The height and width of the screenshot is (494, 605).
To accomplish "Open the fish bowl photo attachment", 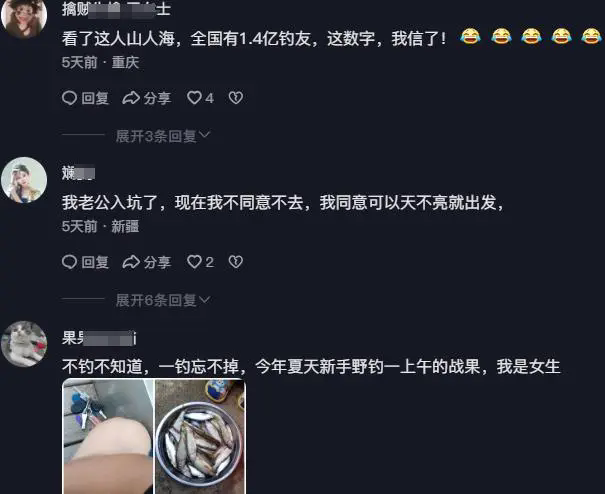I will 200,436.
